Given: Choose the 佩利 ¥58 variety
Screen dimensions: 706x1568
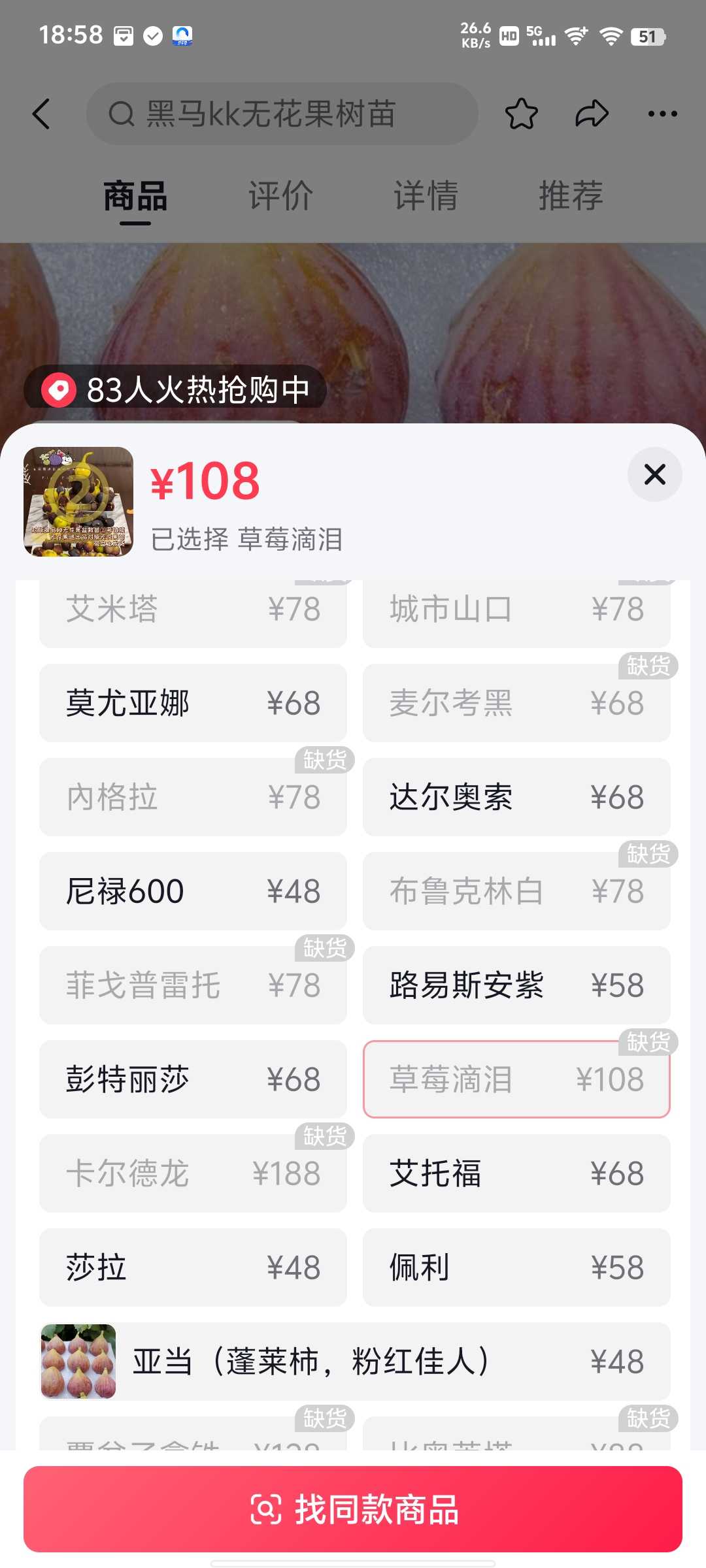Looking at the screenshot, I should click(516, 1267).
